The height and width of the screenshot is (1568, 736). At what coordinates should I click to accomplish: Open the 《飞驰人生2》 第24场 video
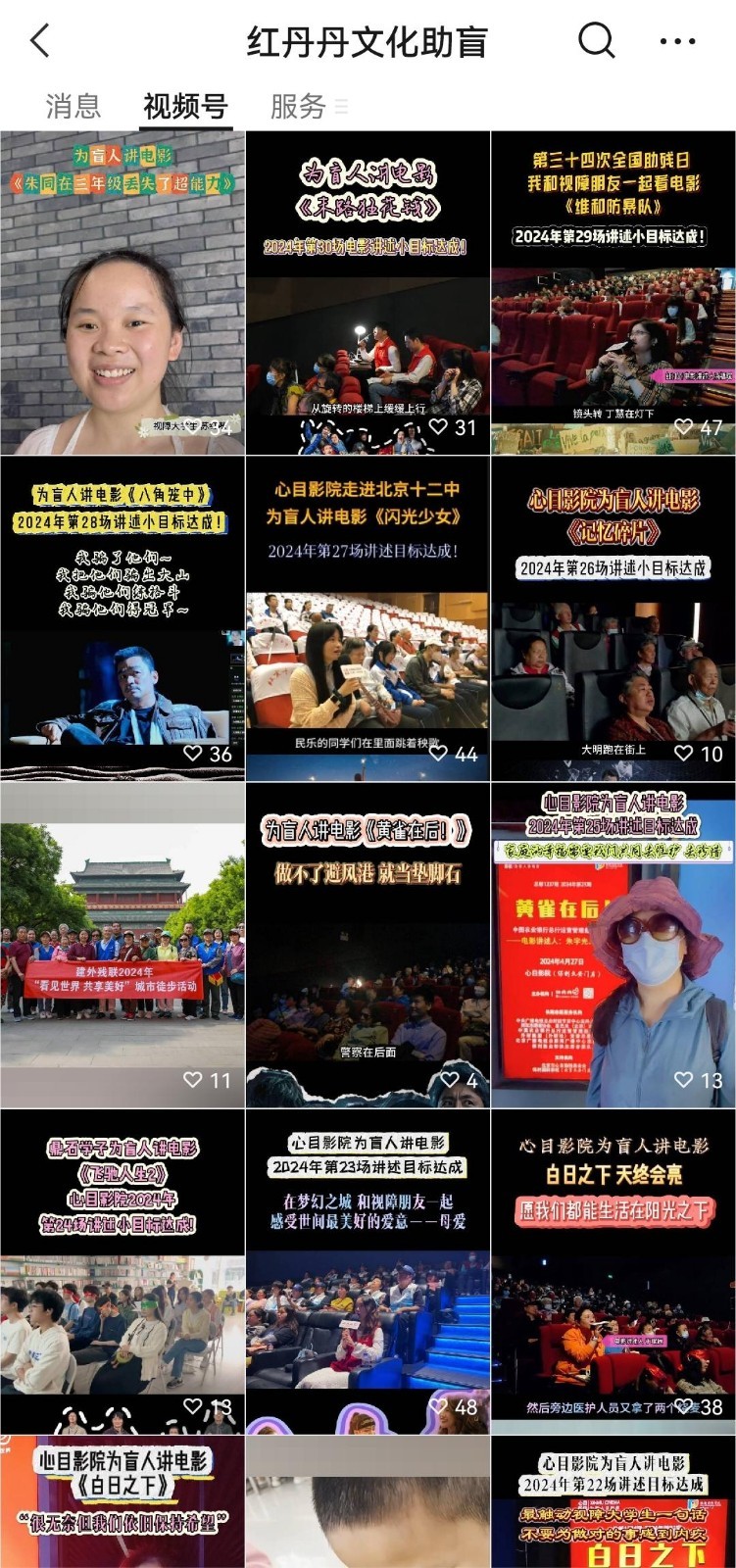coord(123,1271)
